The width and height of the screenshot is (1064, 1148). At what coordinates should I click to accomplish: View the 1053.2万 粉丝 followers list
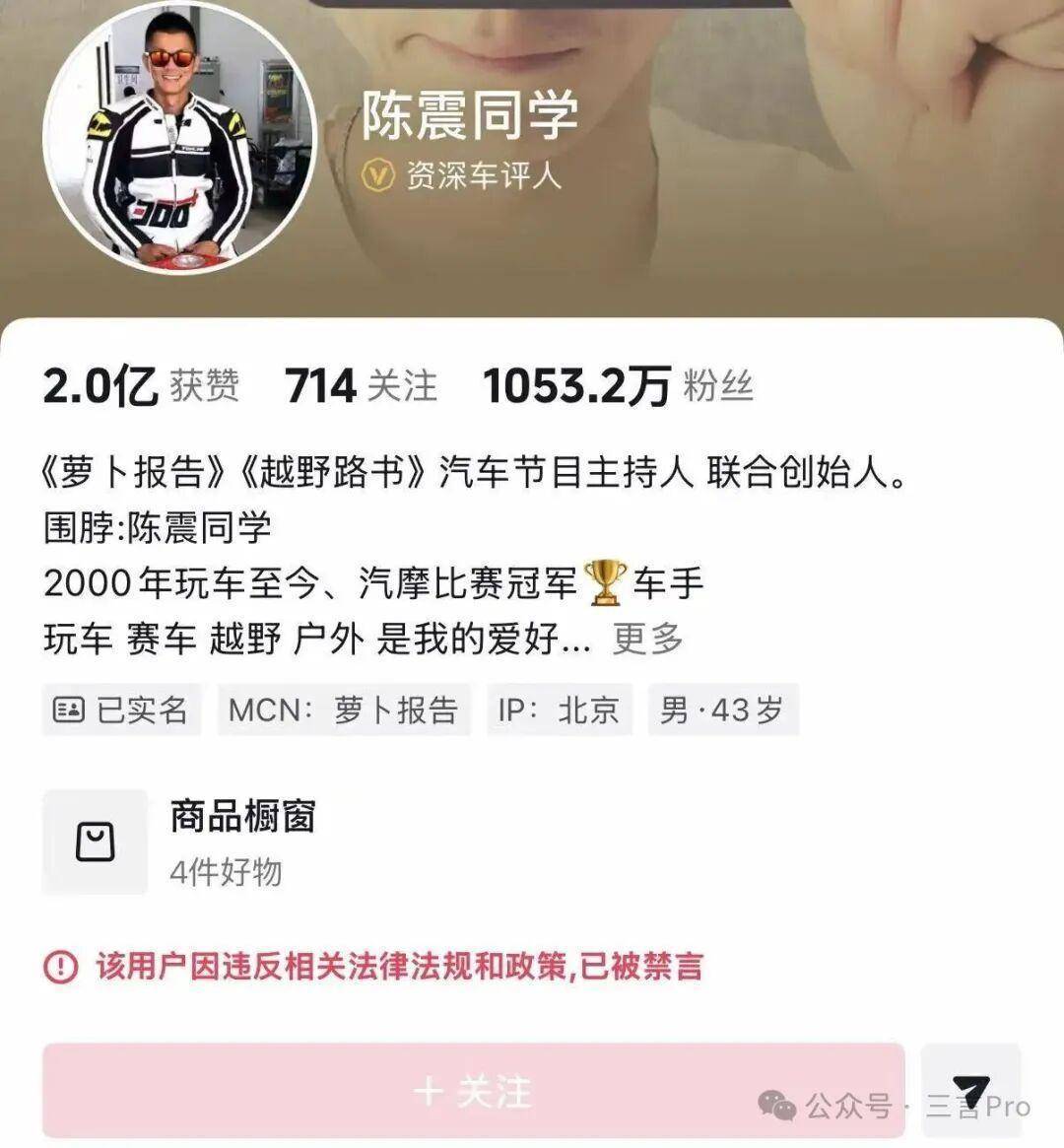point(618,385)
